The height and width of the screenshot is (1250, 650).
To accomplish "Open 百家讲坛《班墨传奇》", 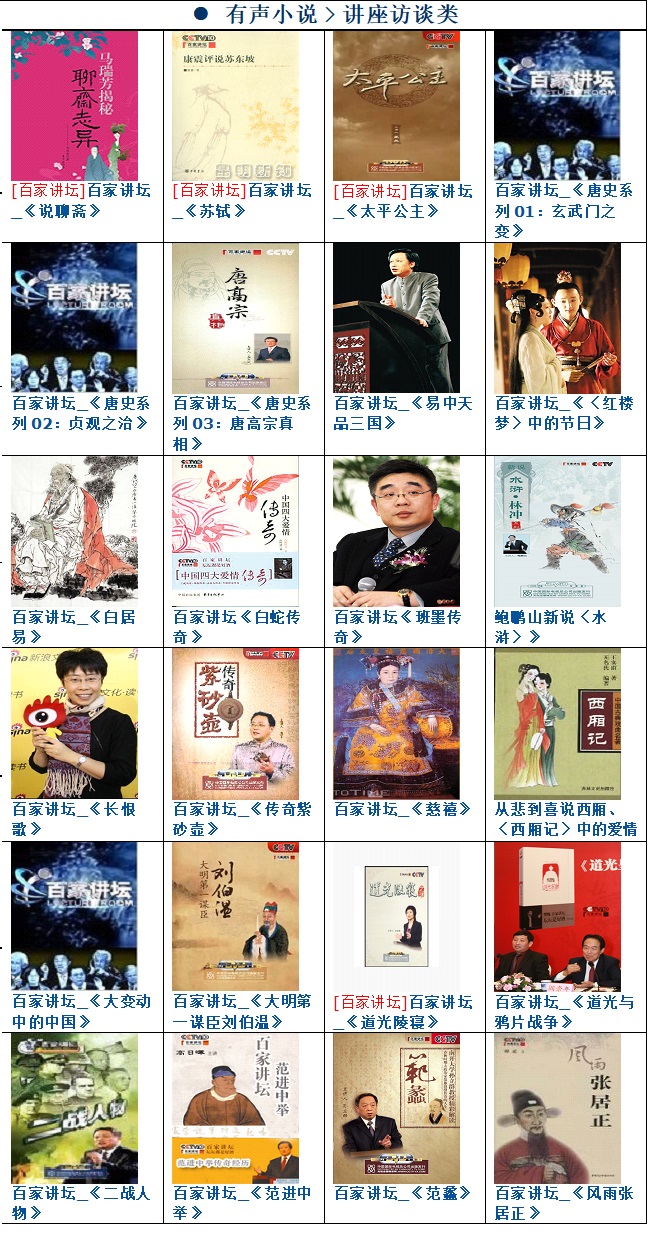I will pyautogui.click(x=397, y=627).
